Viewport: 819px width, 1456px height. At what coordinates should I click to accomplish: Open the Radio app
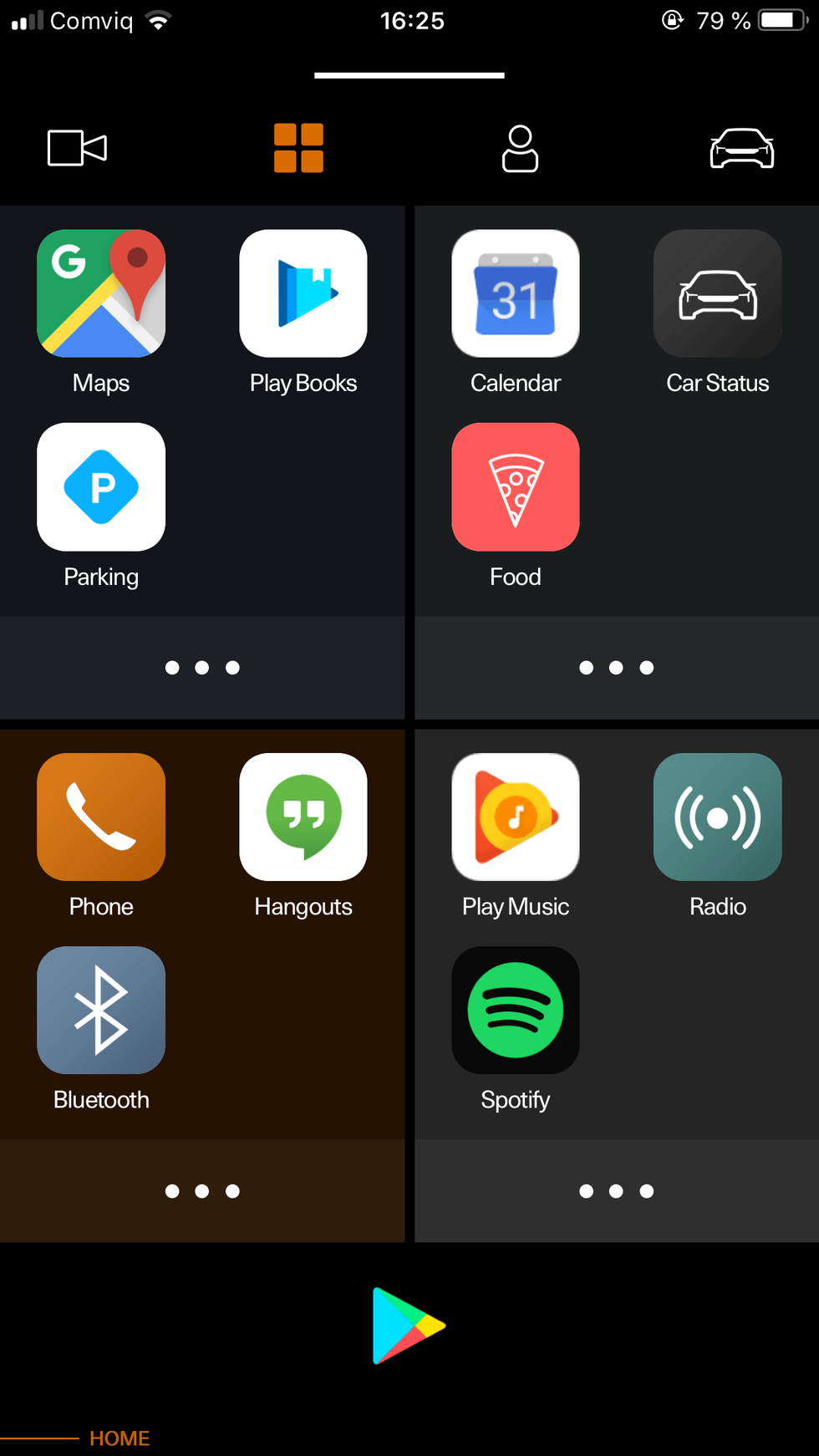(x=718, y=817)
